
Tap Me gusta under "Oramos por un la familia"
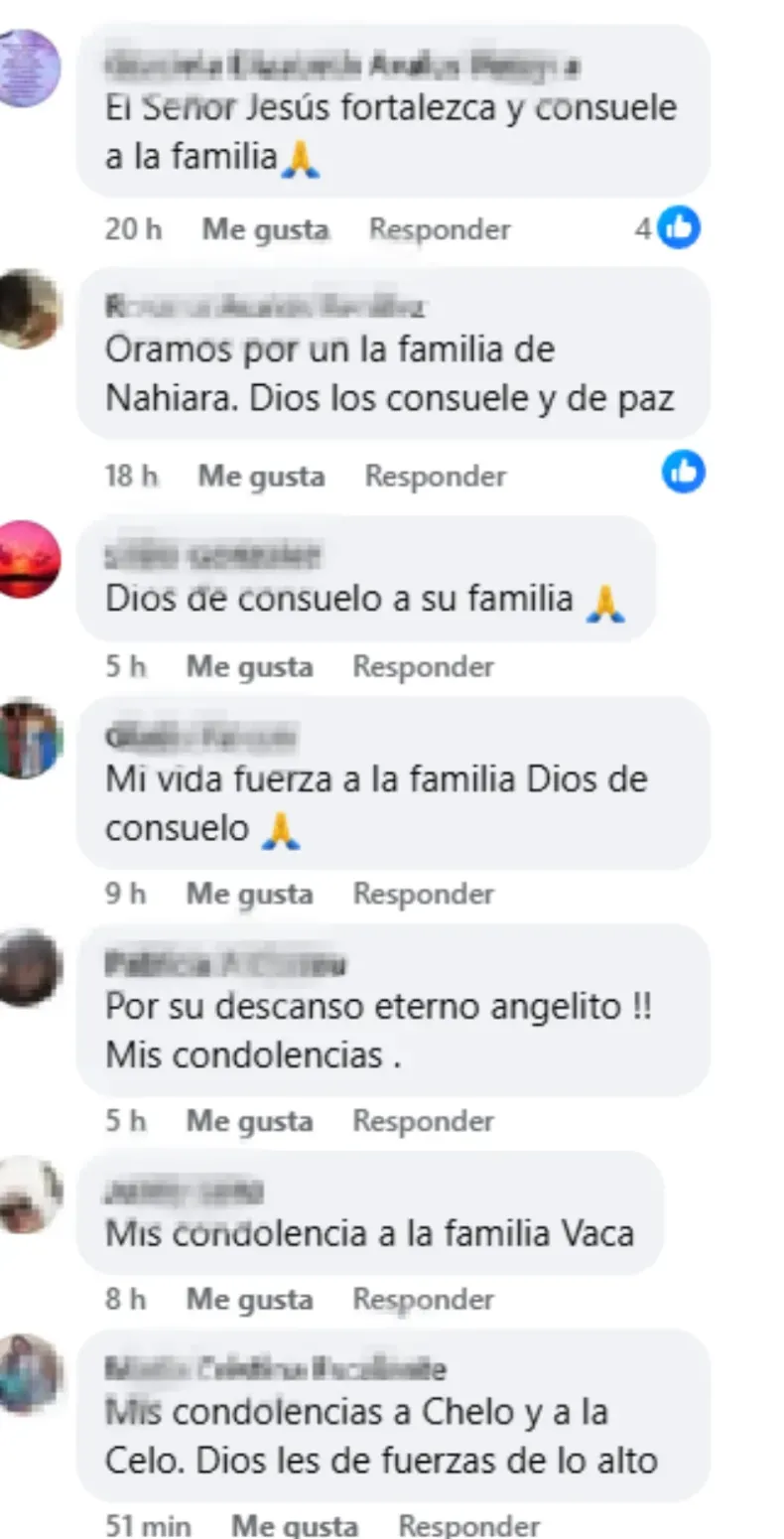coord(261,476)
